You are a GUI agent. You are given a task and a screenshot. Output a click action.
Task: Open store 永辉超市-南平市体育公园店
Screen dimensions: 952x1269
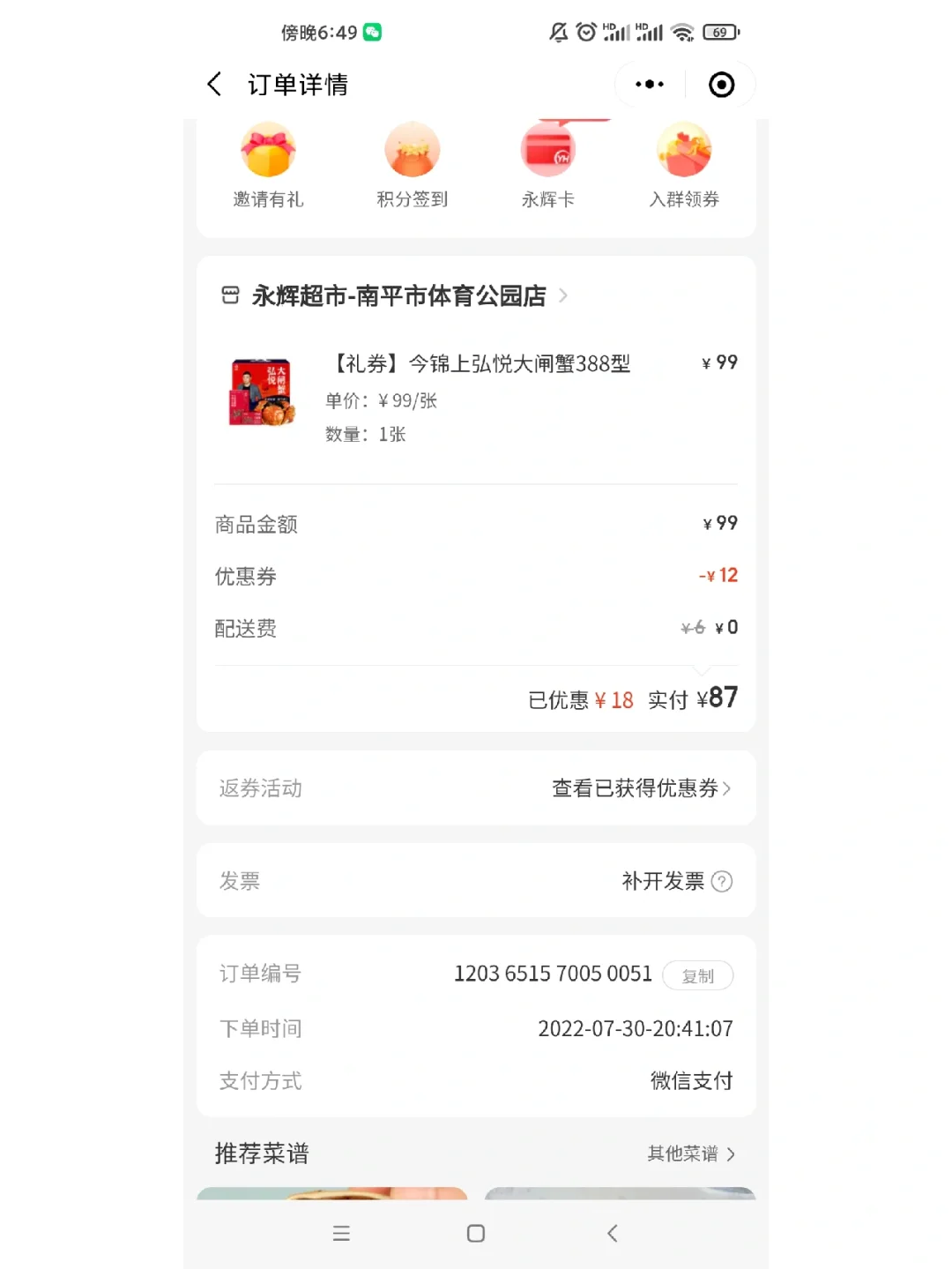397,296
